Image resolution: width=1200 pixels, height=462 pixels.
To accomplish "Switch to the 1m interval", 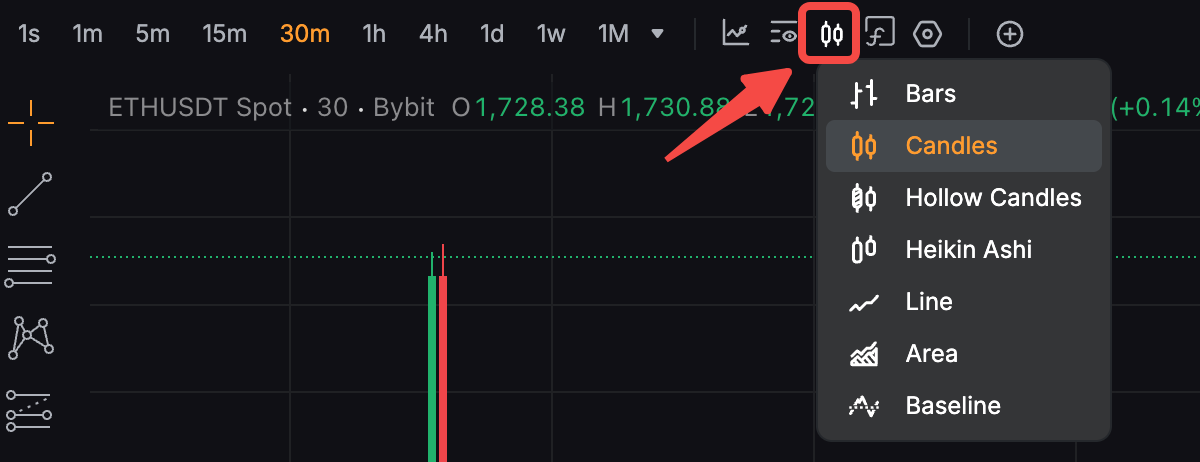I will tap(88, 34).
